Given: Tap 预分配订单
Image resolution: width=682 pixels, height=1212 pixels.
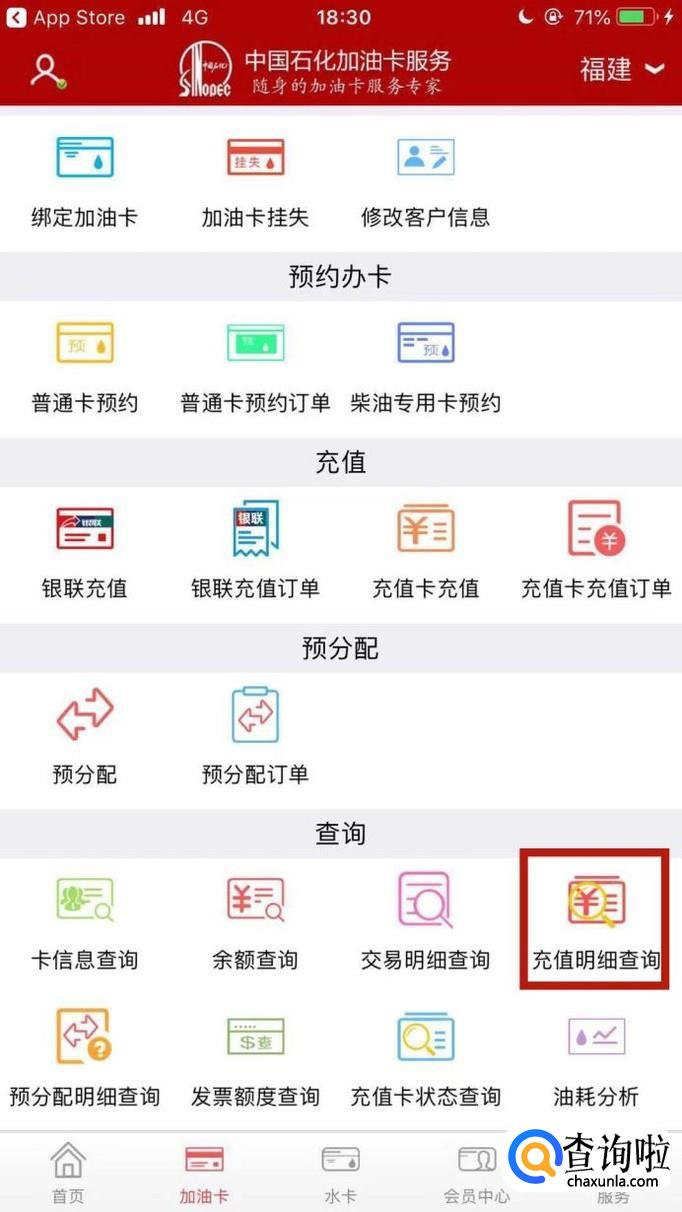Looking at the screenshot, I should point(255,736).
